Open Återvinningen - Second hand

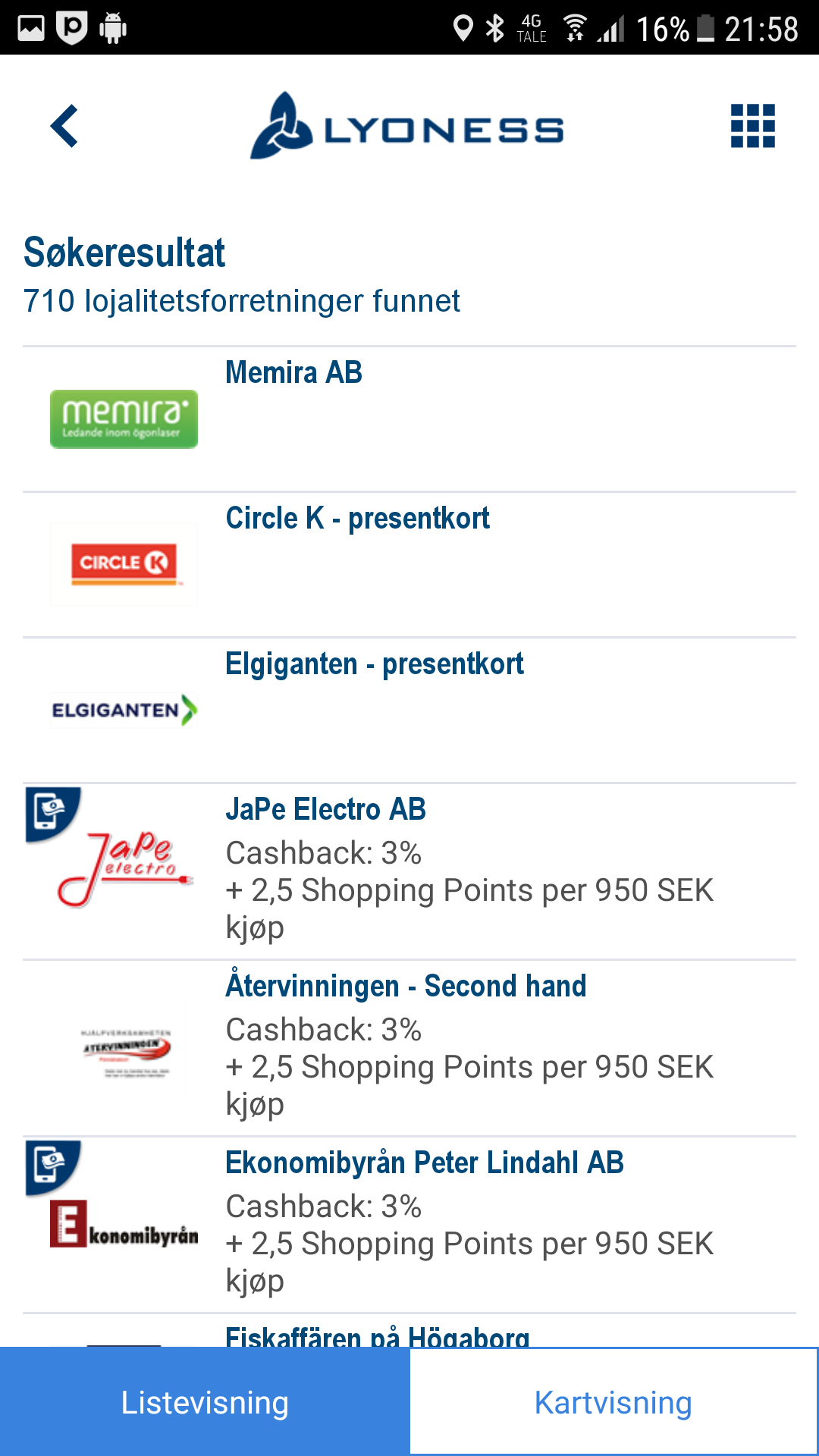pos(409,1048)
